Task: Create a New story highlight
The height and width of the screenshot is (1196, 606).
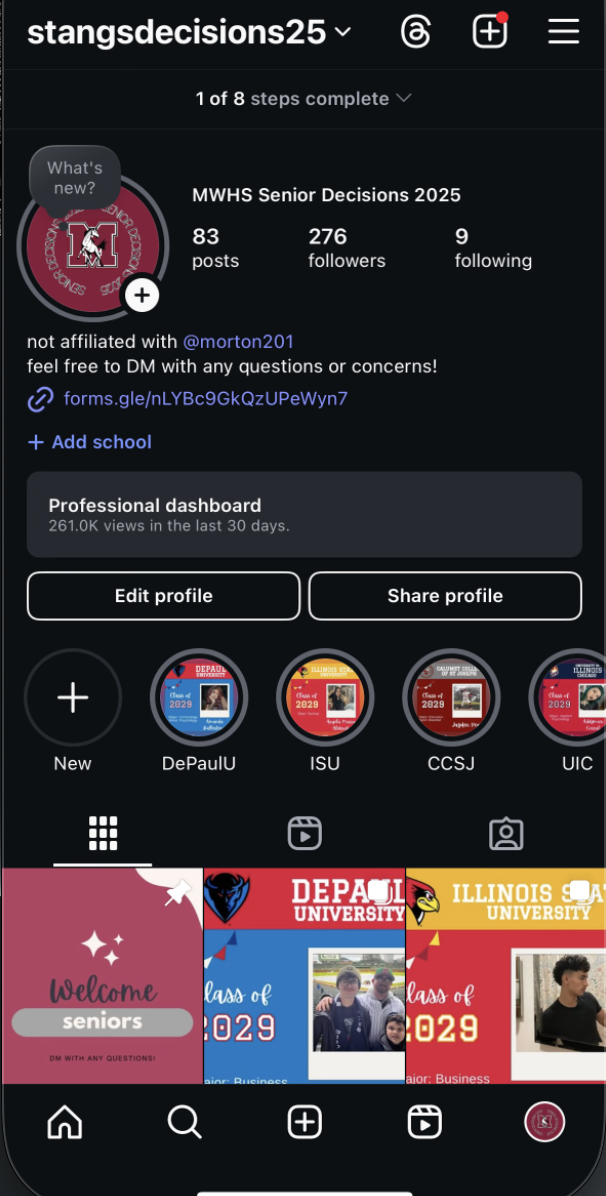Action: point(73,698)
